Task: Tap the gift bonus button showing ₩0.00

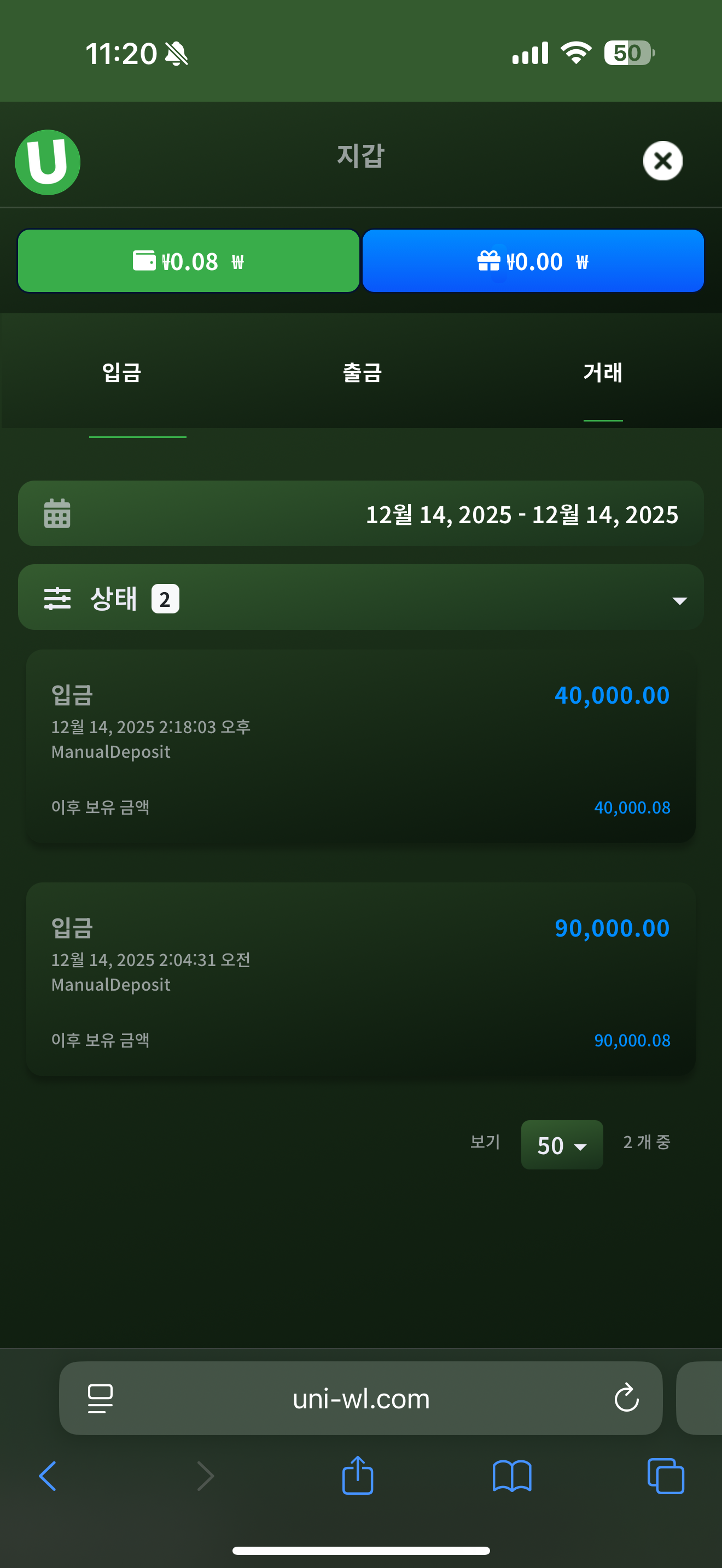Action: point(533,261)
